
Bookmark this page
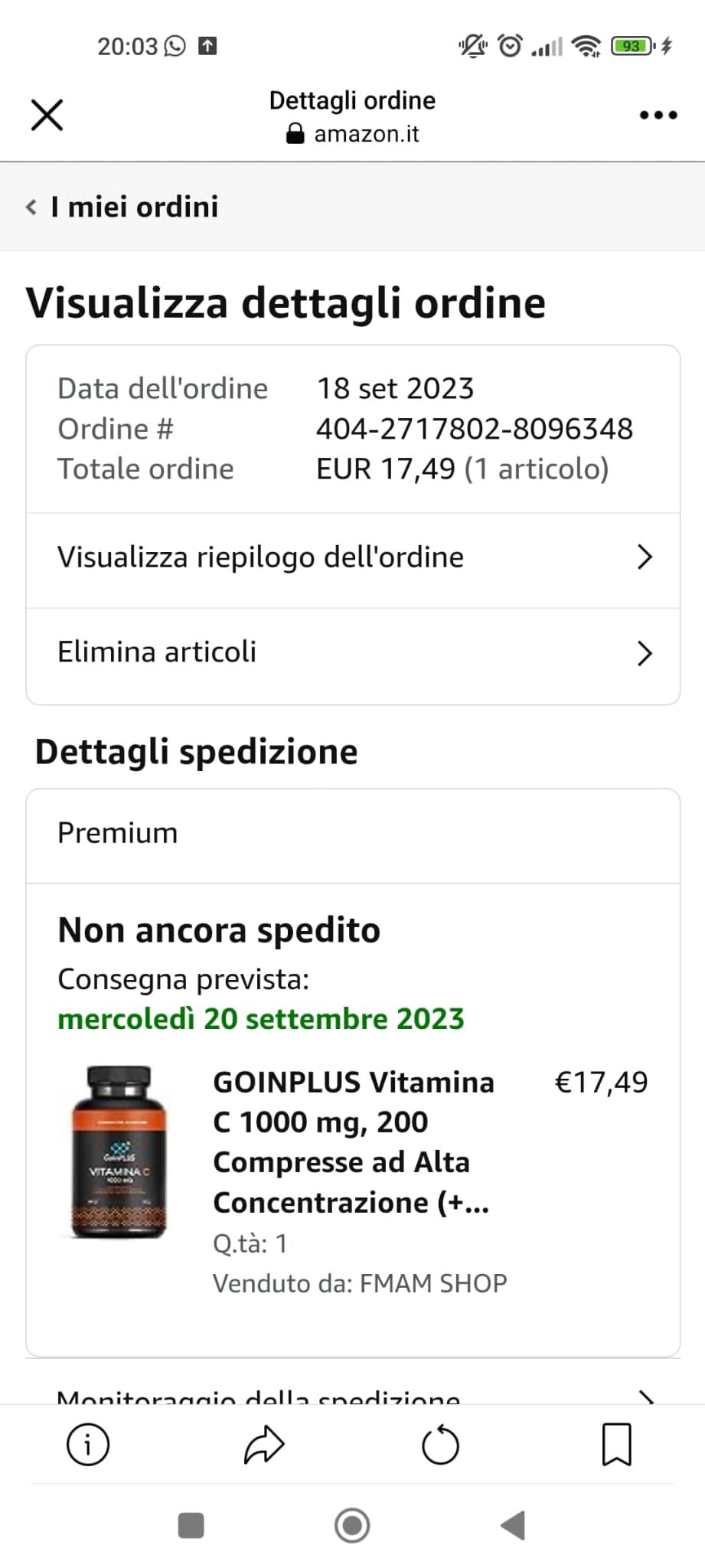tap(617, 1445)
